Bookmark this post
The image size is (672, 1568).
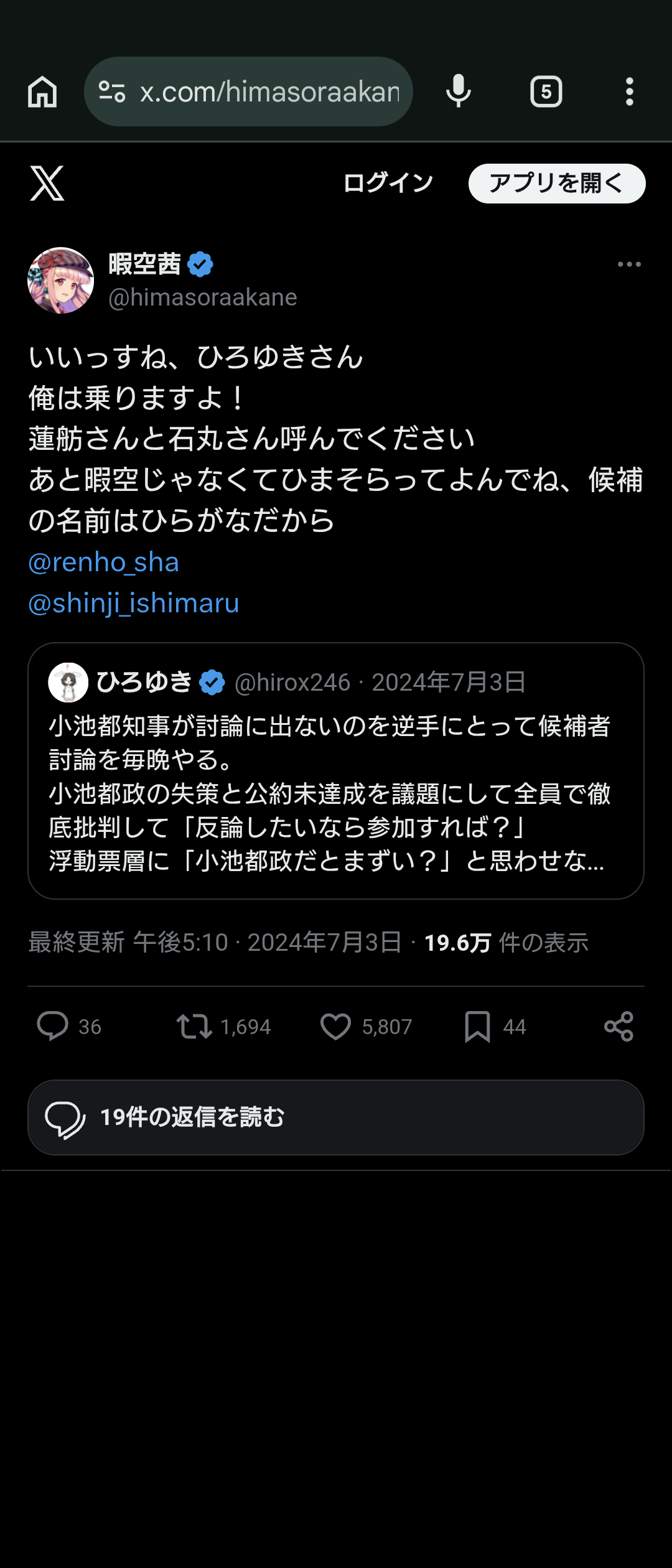point(477,1026)
